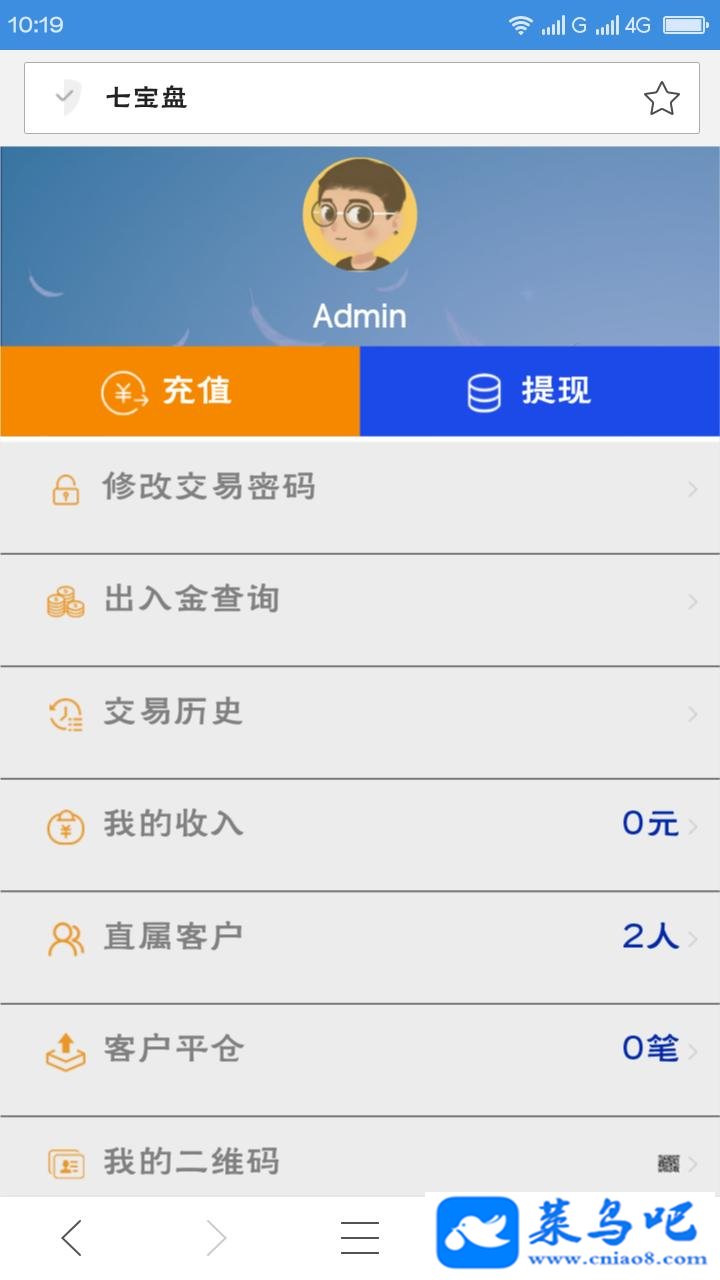Tap the blue 提现 button
The width and height of the screenshot is (720, 1280).
point(540,391)
